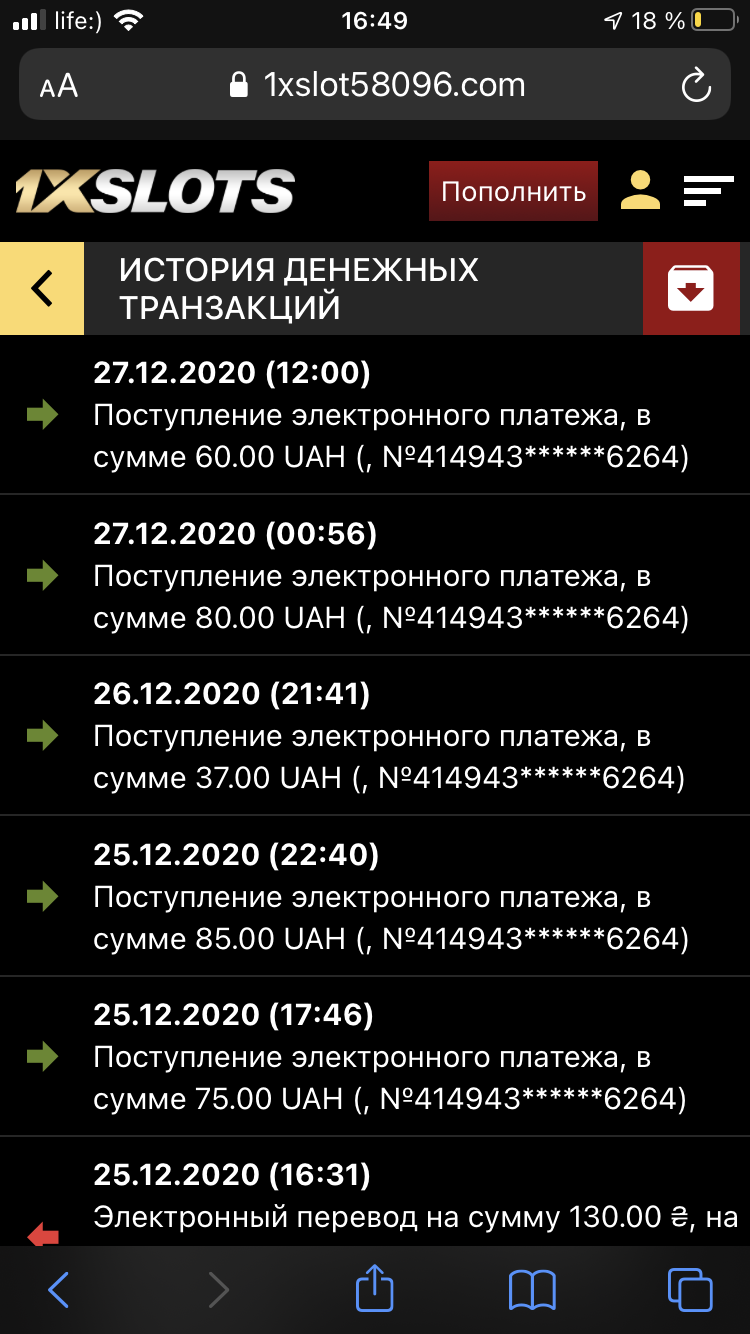Tap the grayed forward navigation chevron

point(218,1290)
